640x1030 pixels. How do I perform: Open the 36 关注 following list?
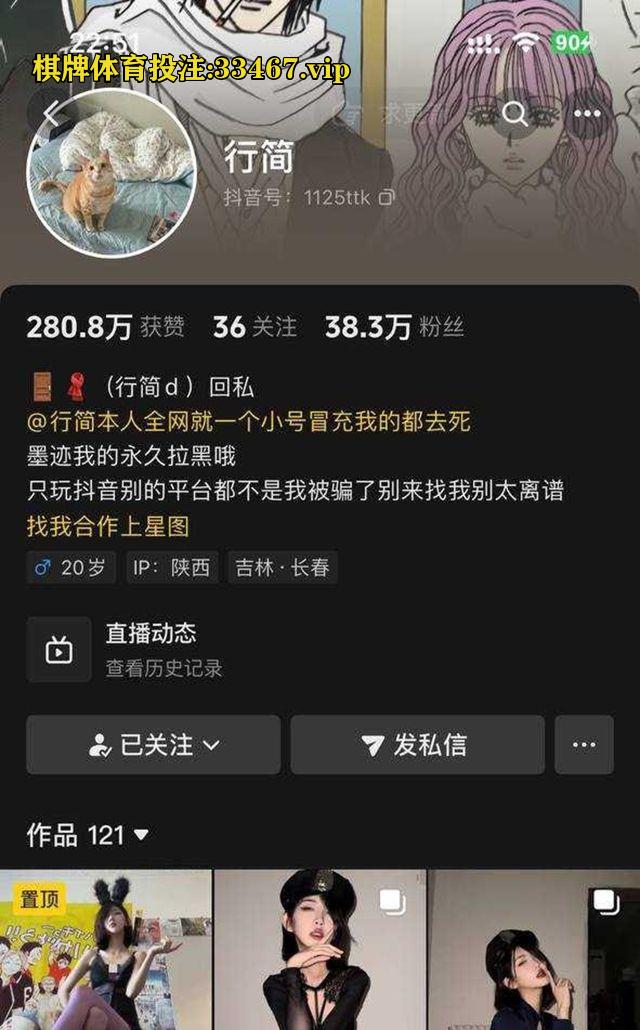click(255, 327)
